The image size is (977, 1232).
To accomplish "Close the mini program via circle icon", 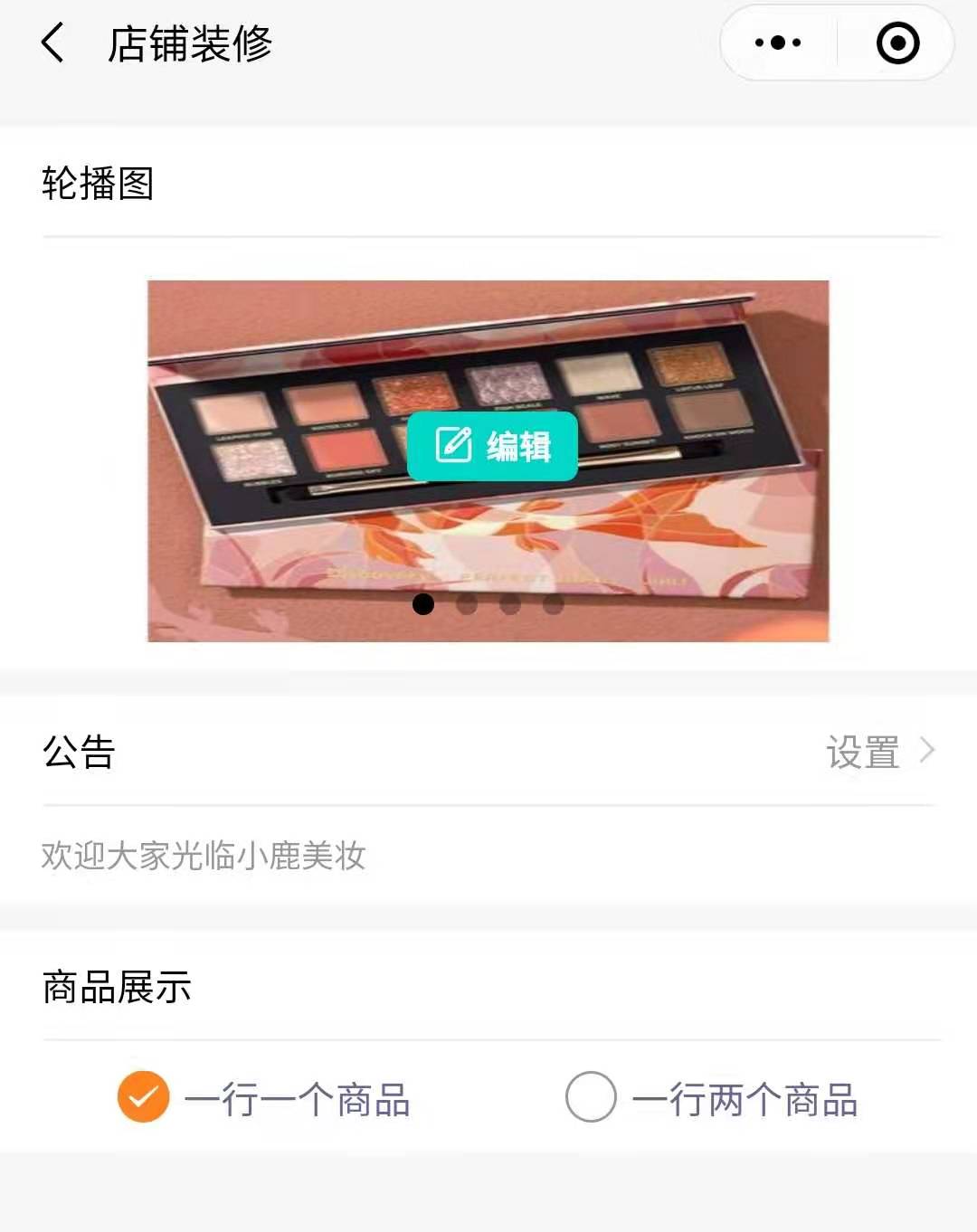I will pyautogui.click(x=897, y=43).
